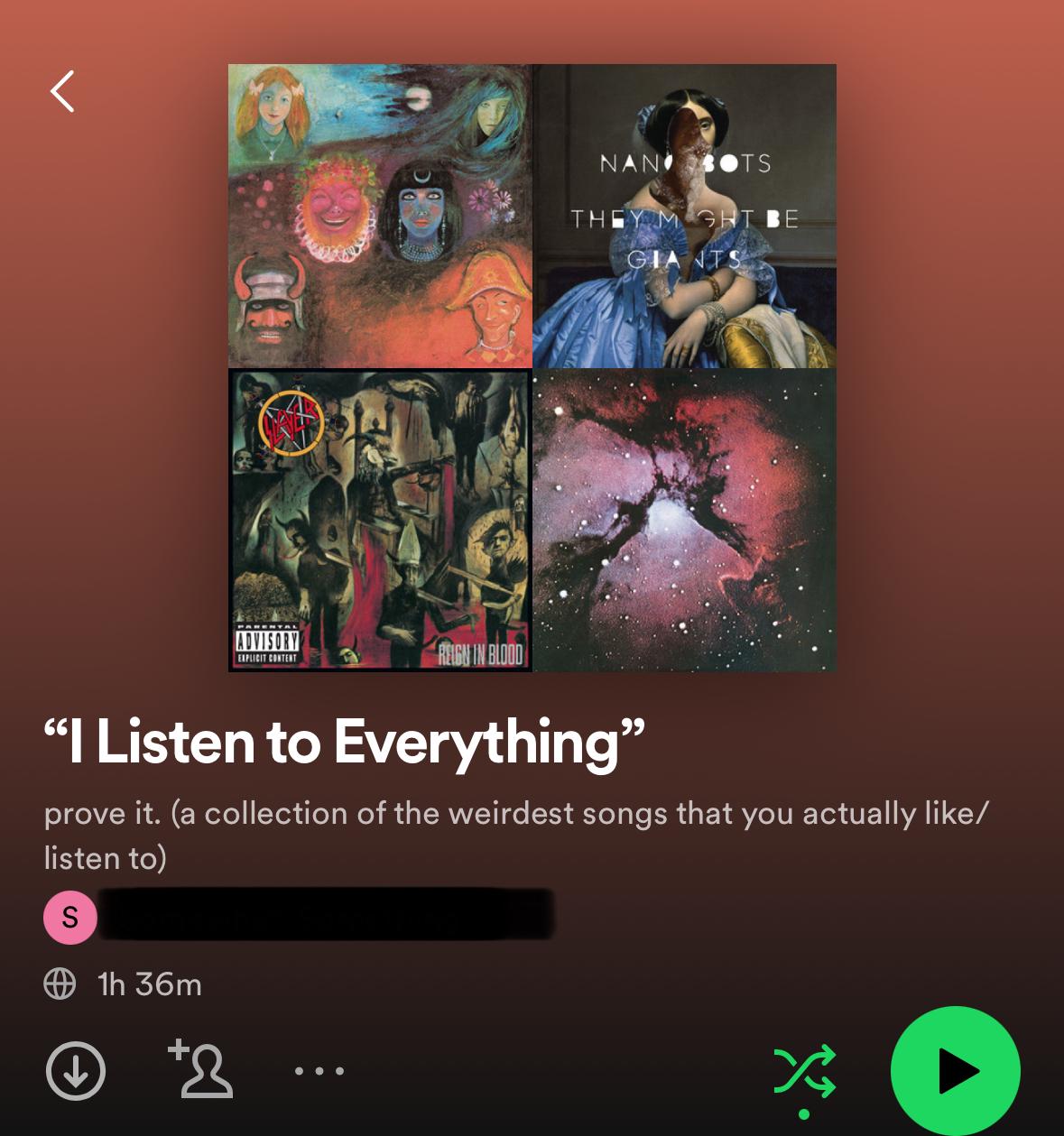Viewport: 1064px width, 1136px height.
Task: Go back using the top-left arrow
Action: [62, 91]
